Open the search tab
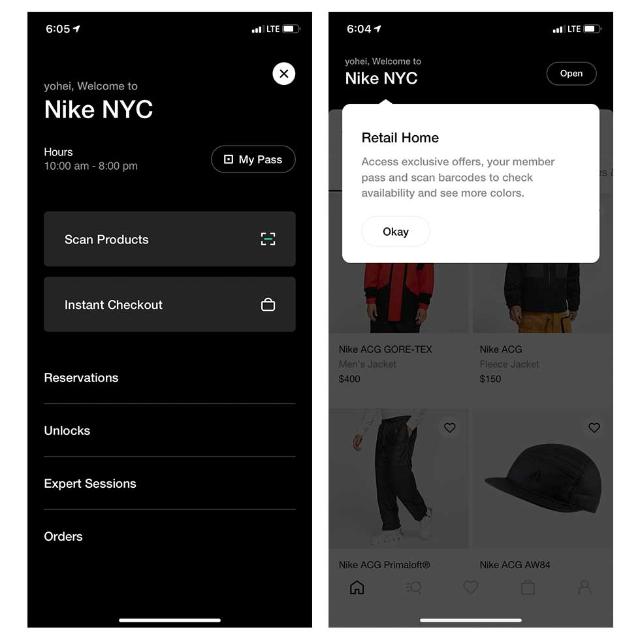The image size is (640, 640). 413,588
